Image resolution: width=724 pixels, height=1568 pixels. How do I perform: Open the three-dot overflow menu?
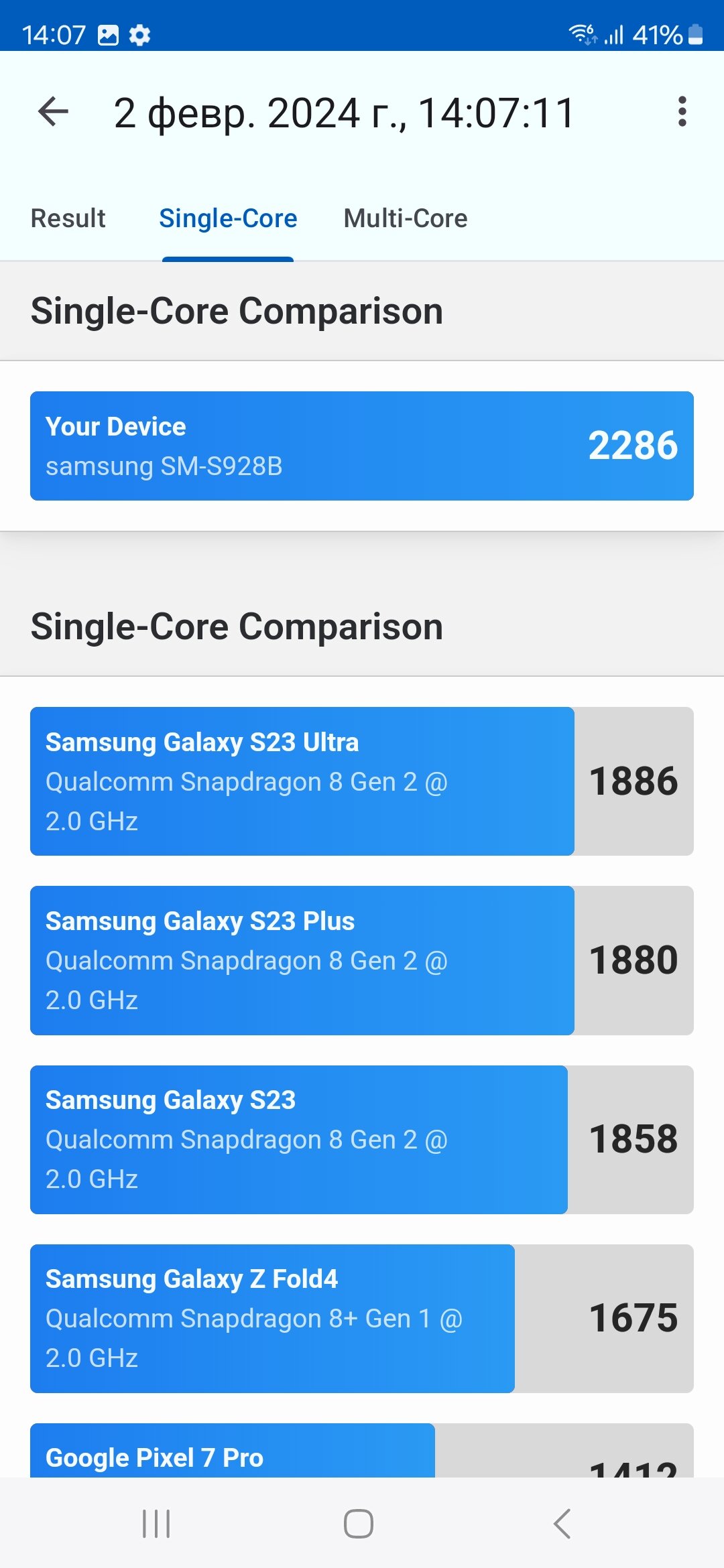(x=682, y=111)
